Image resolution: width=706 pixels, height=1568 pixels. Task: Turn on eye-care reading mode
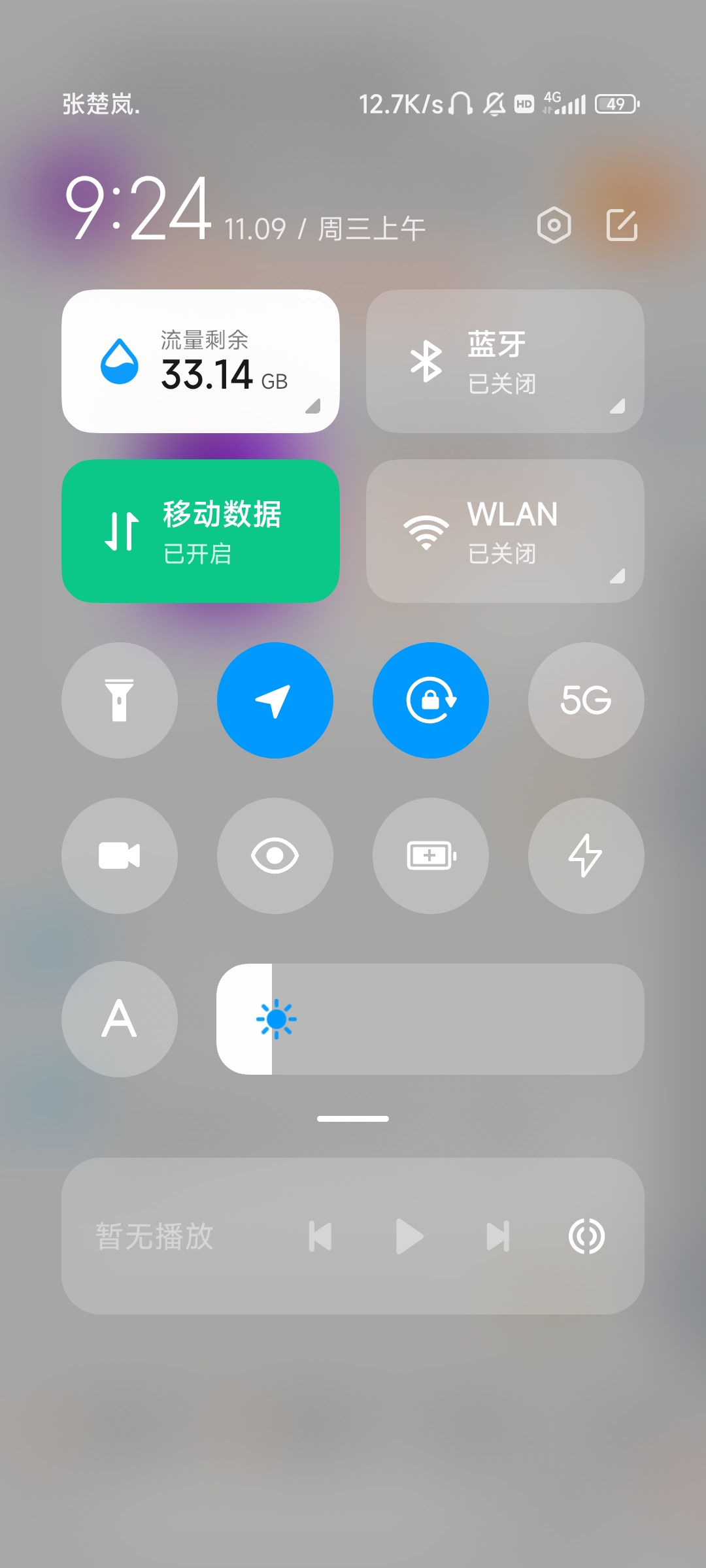275,856
